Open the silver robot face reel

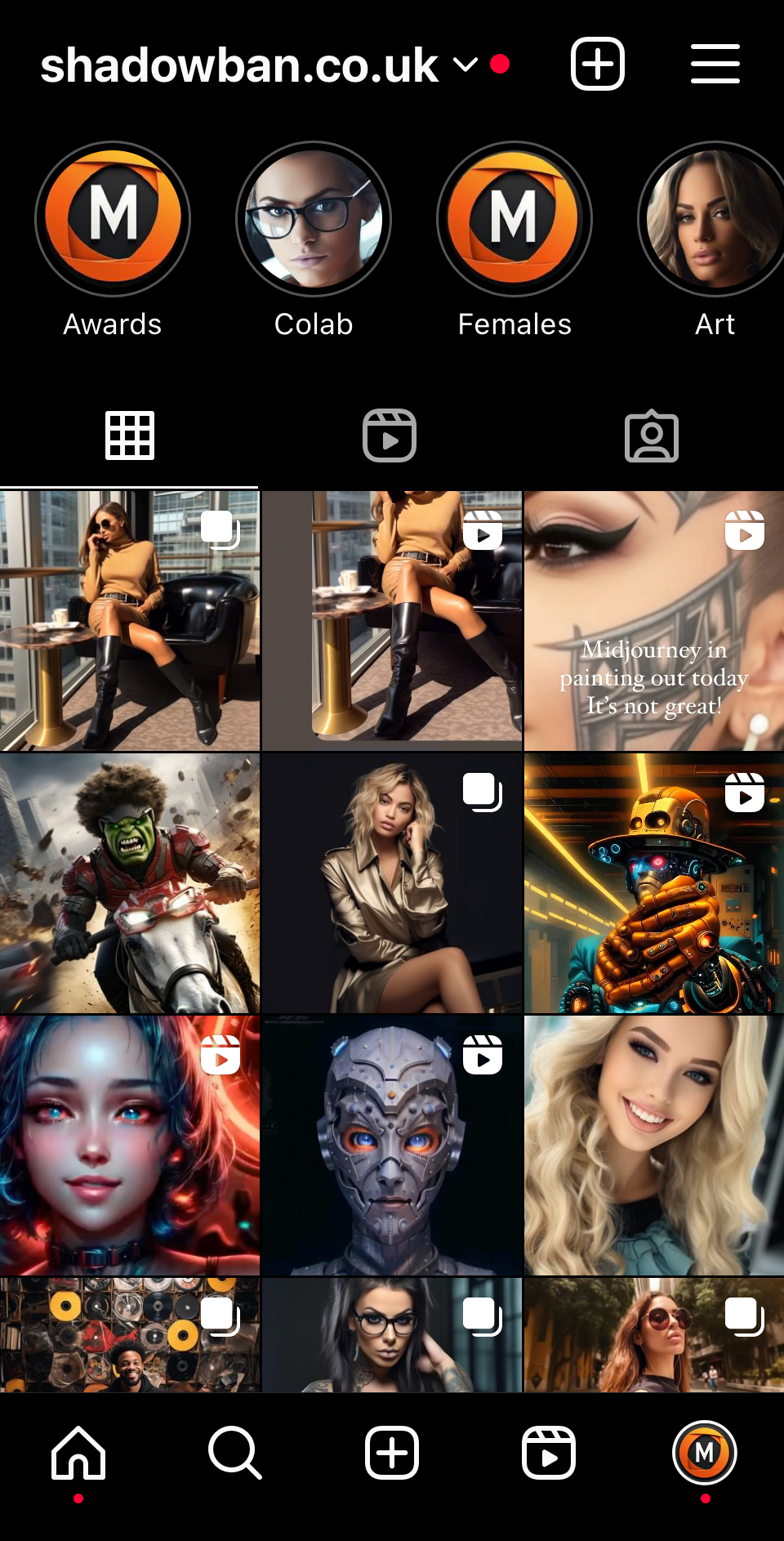pos(391,1145)
